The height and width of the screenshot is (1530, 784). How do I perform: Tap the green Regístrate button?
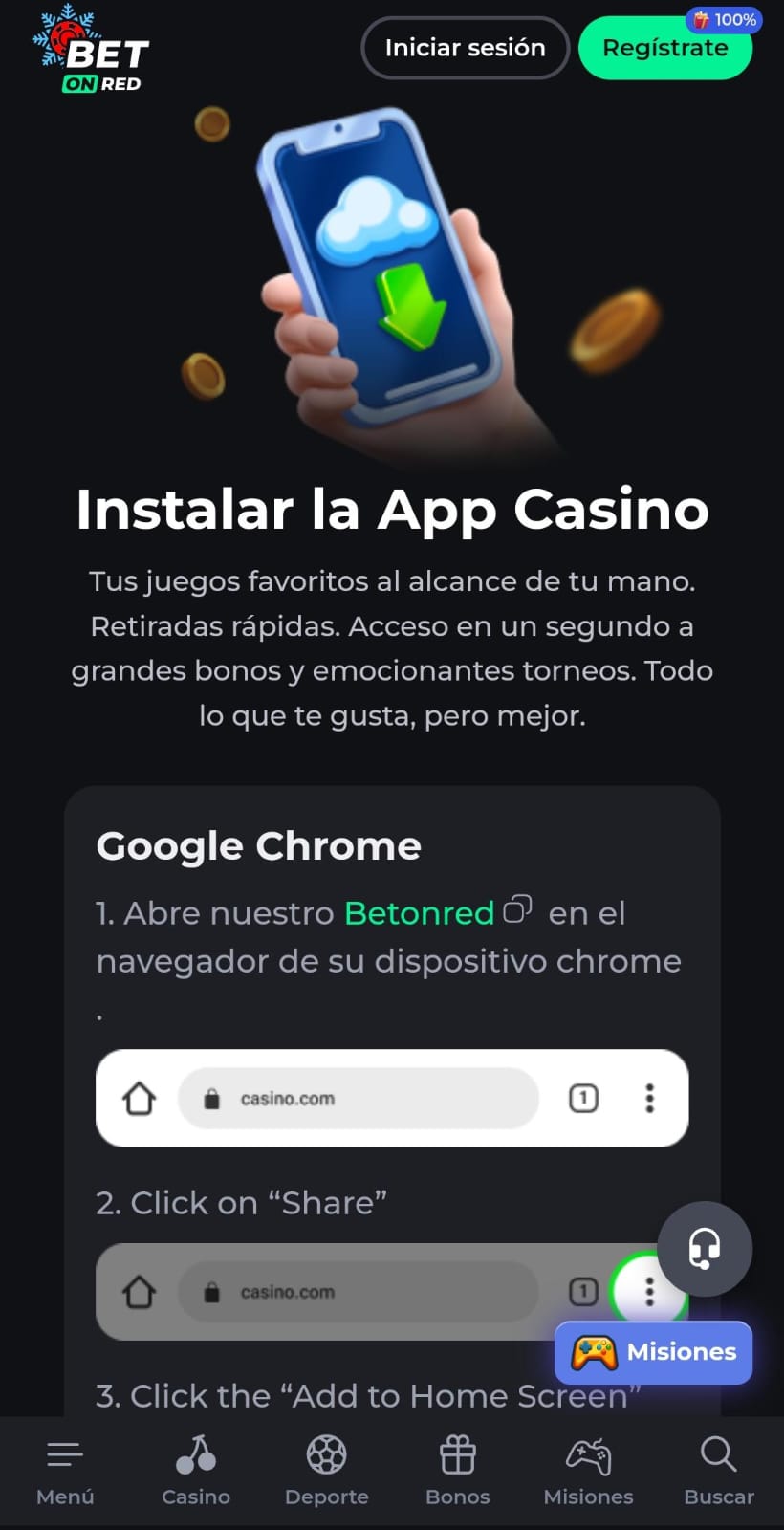pyautogui.click(x=665, y=48)
